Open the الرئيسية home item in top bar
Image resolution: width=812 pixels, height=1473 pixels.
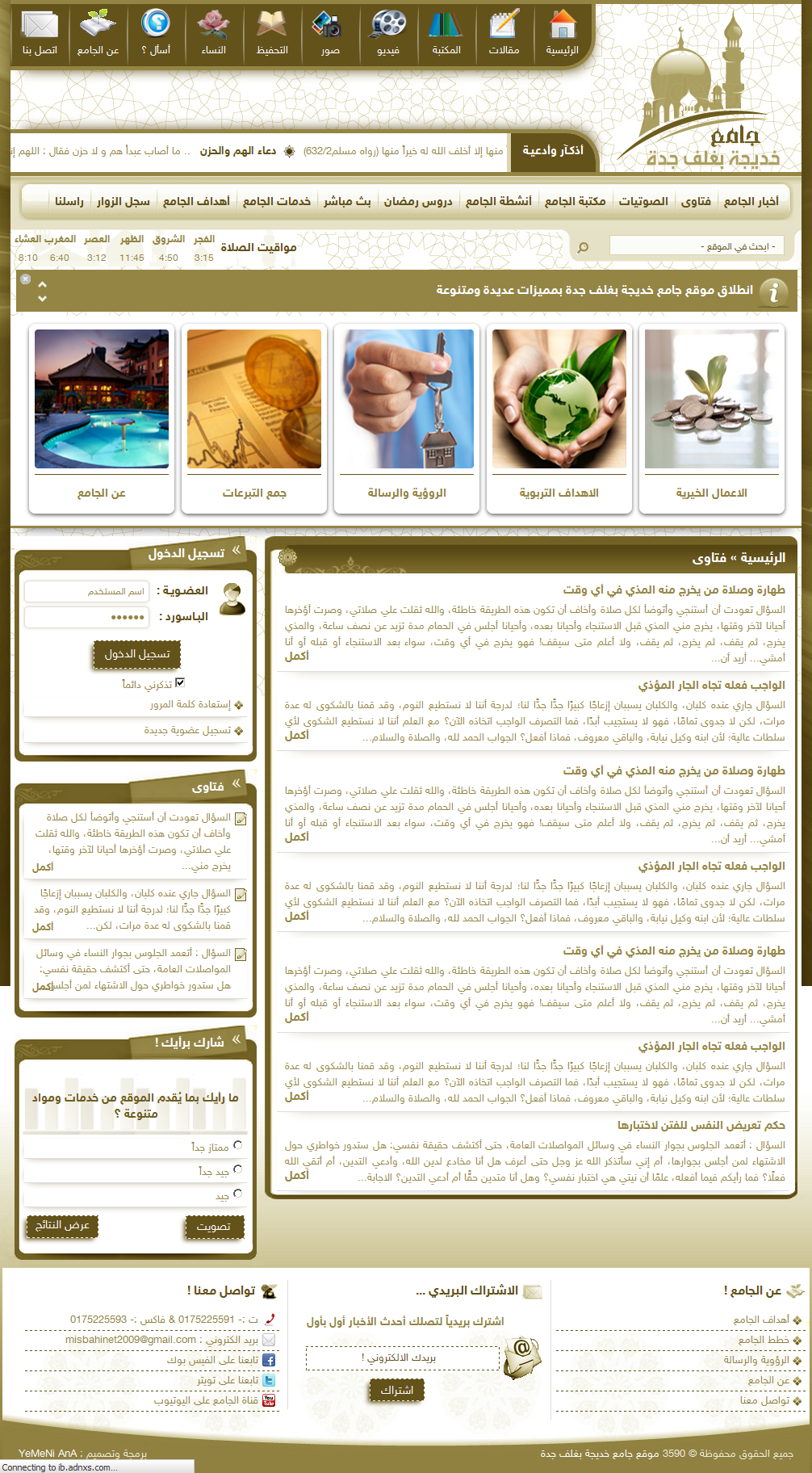[x=563, y=34]
